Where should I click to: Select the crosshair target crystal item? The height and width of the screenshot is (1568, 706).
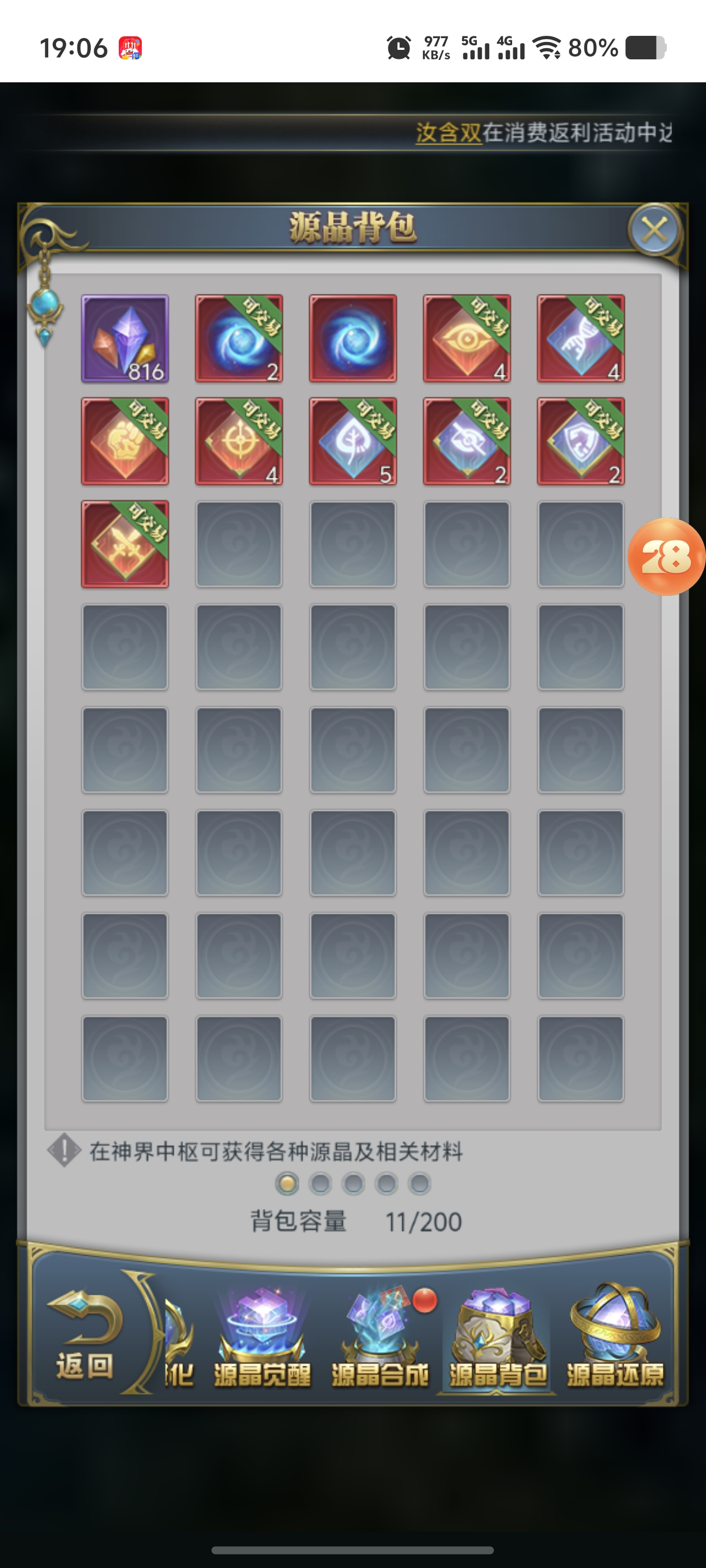(x=239, y=441)
